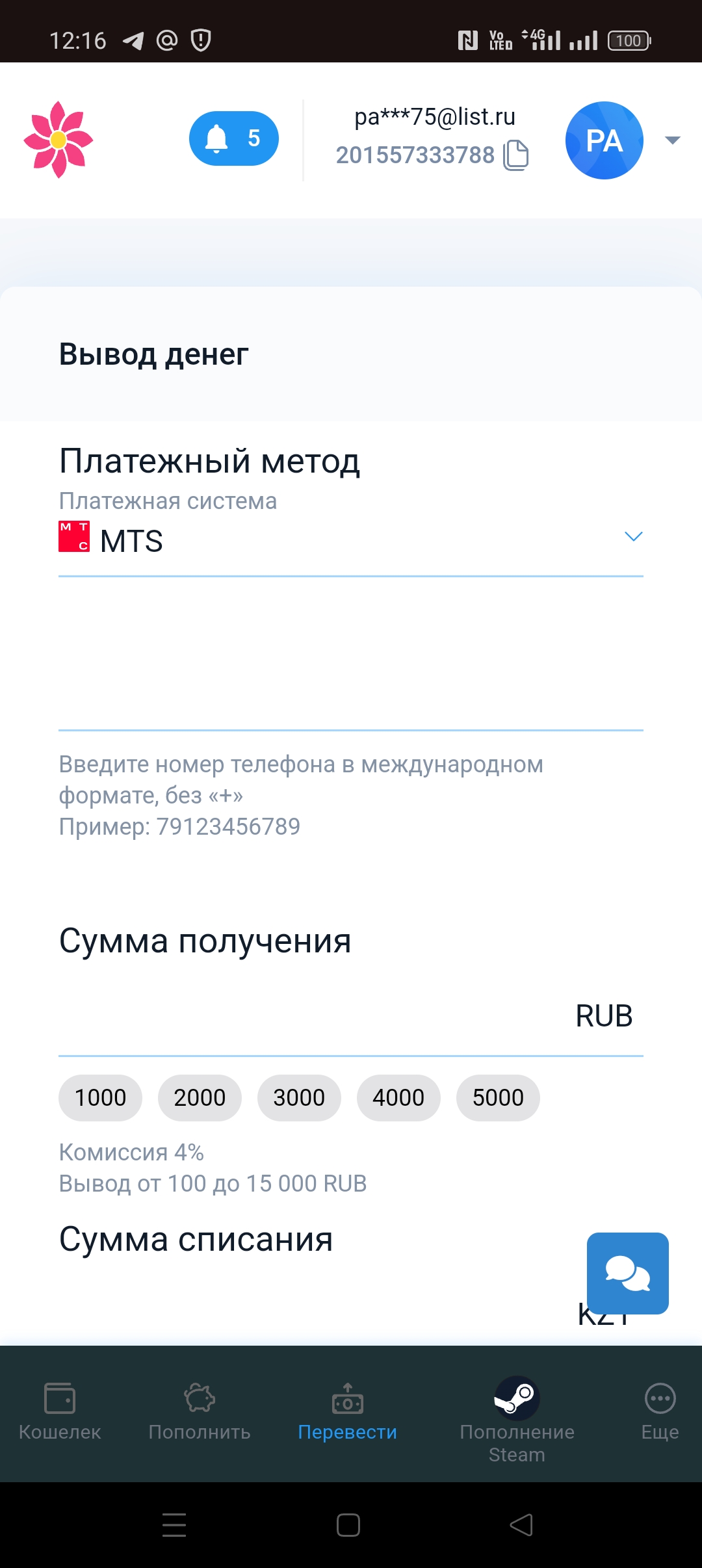Open the PA profile avatar menu

click(x=604, y=140)
